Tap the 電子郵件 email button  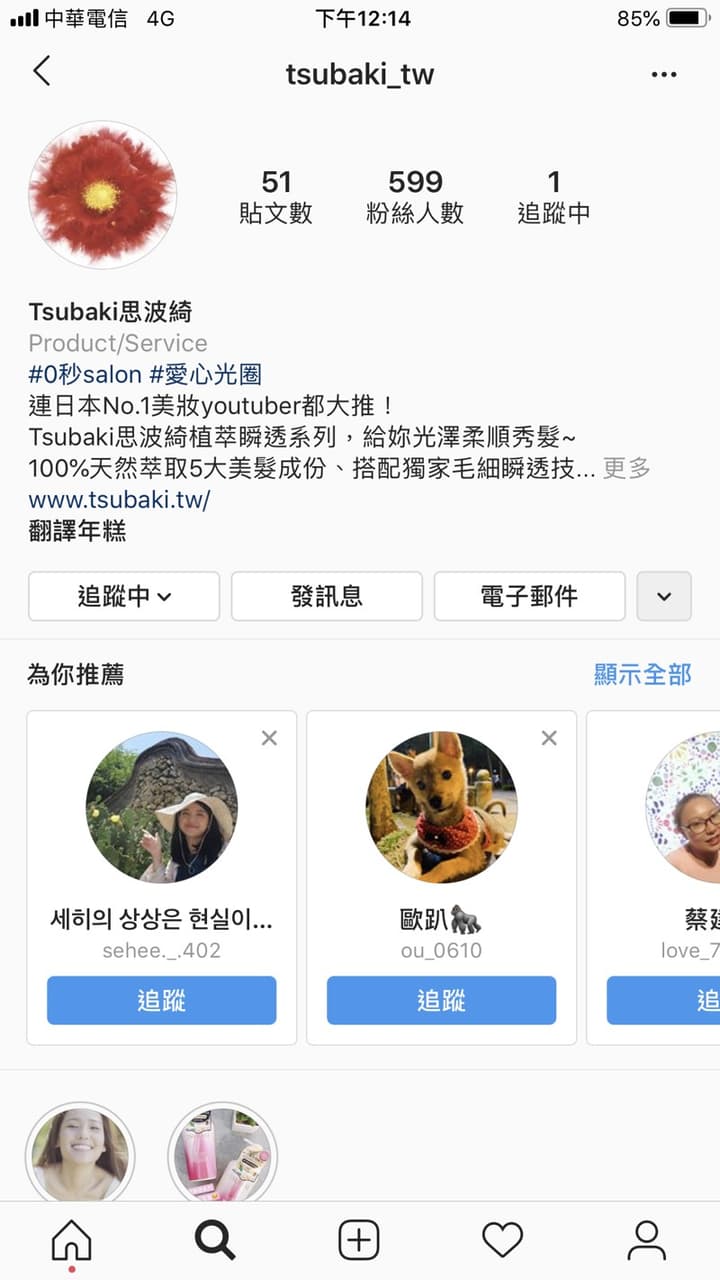click(530, 596)
